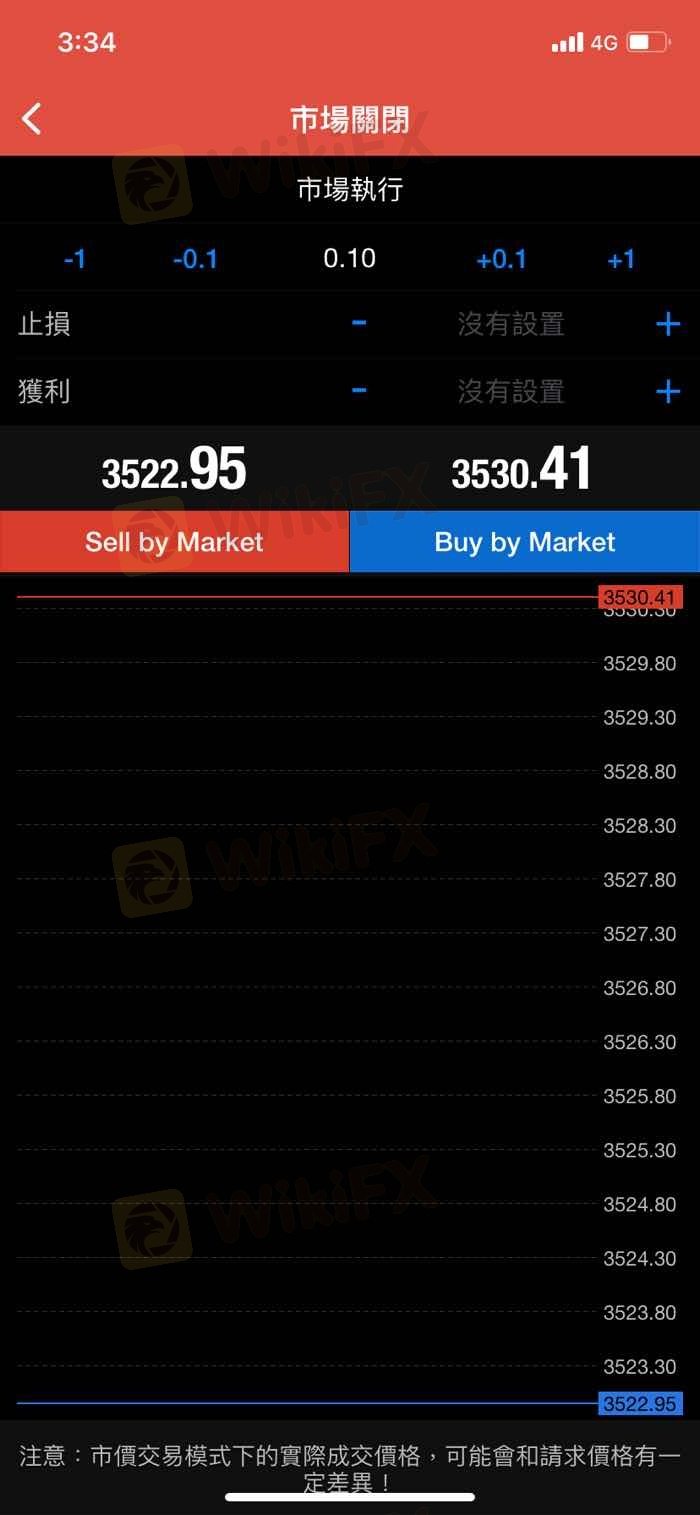Select 市場執行 order type
Image resolution: width=700 pixels, height=1515 pixels.
click(x=350, y=189)
